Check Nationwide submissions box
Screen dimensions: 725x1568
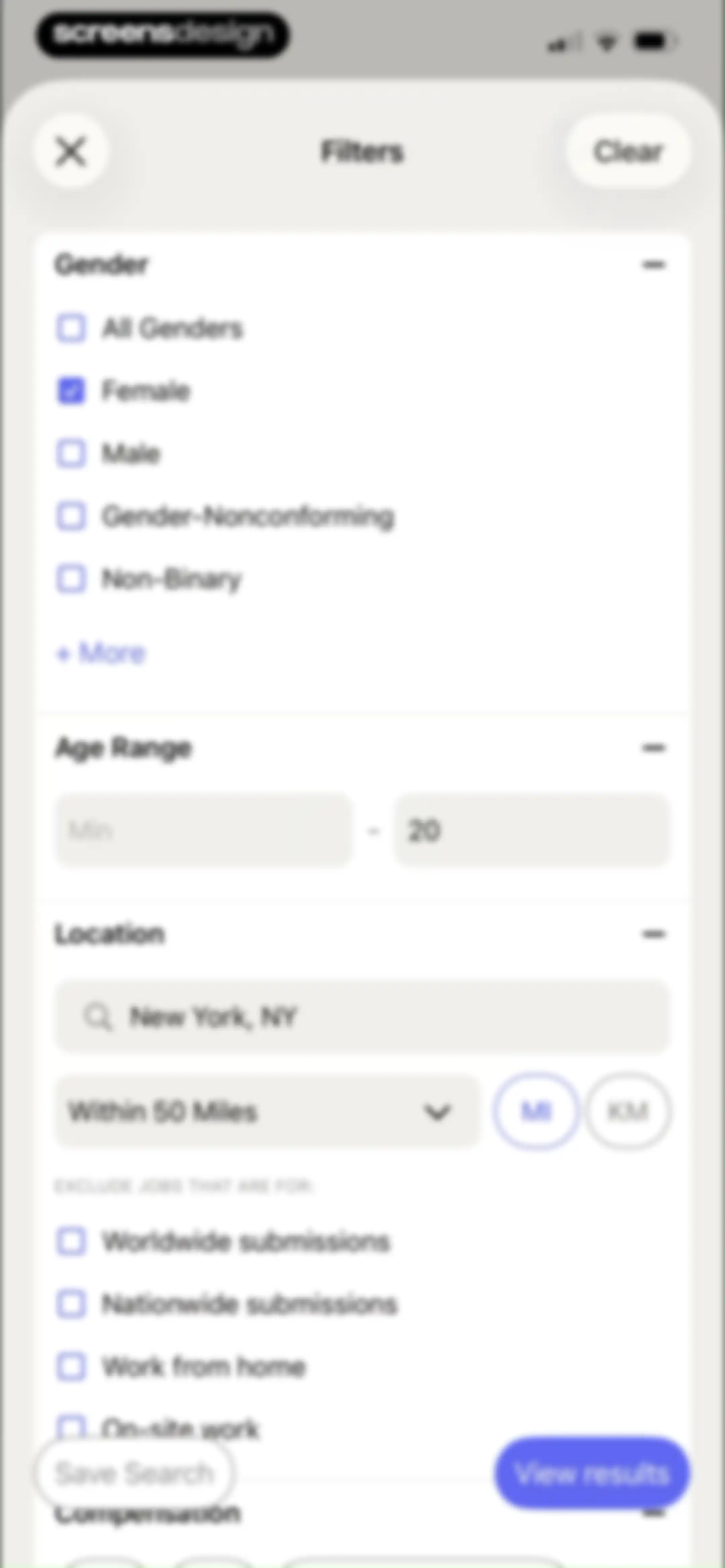pos(71,1304)
